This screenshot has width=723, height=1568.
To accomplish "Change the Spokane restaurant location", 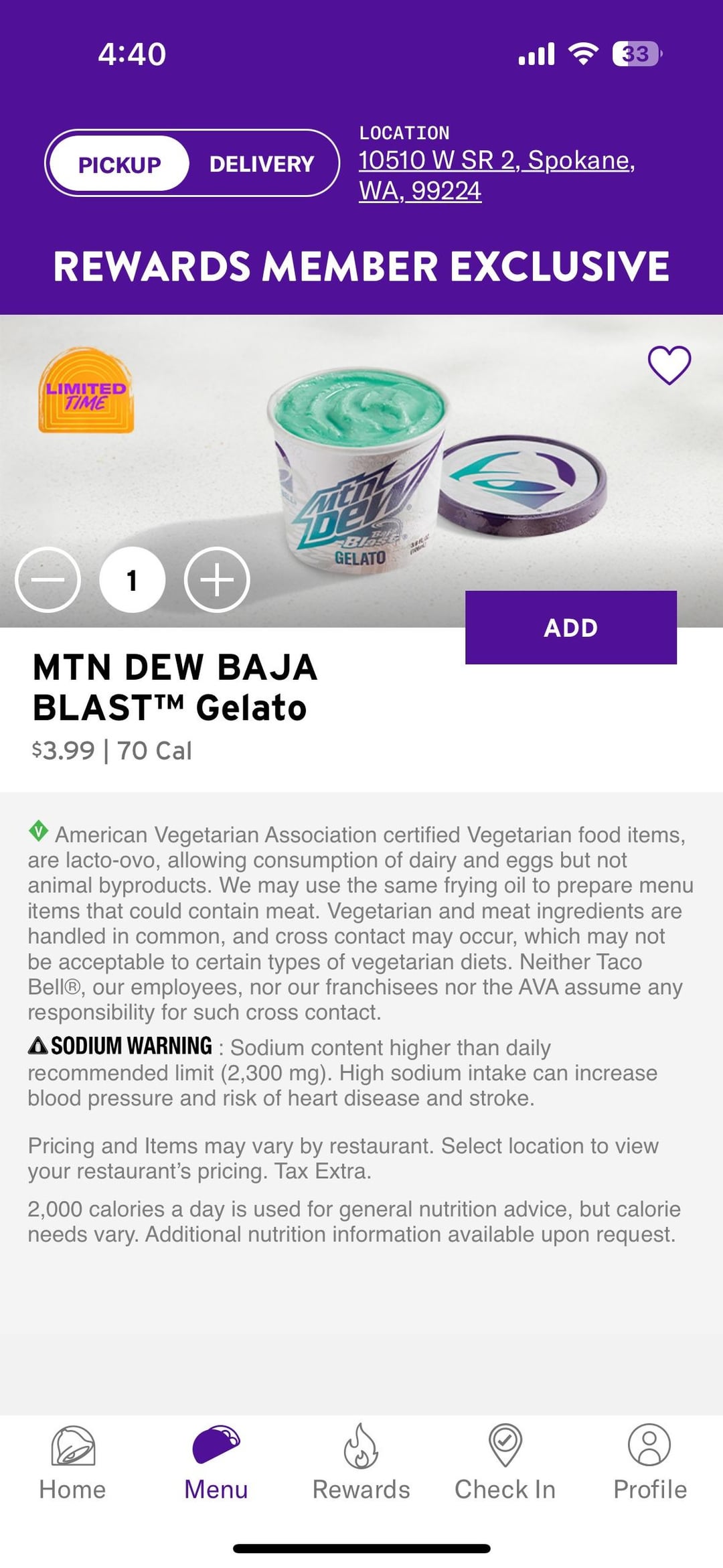I will (x=495, y=175).
